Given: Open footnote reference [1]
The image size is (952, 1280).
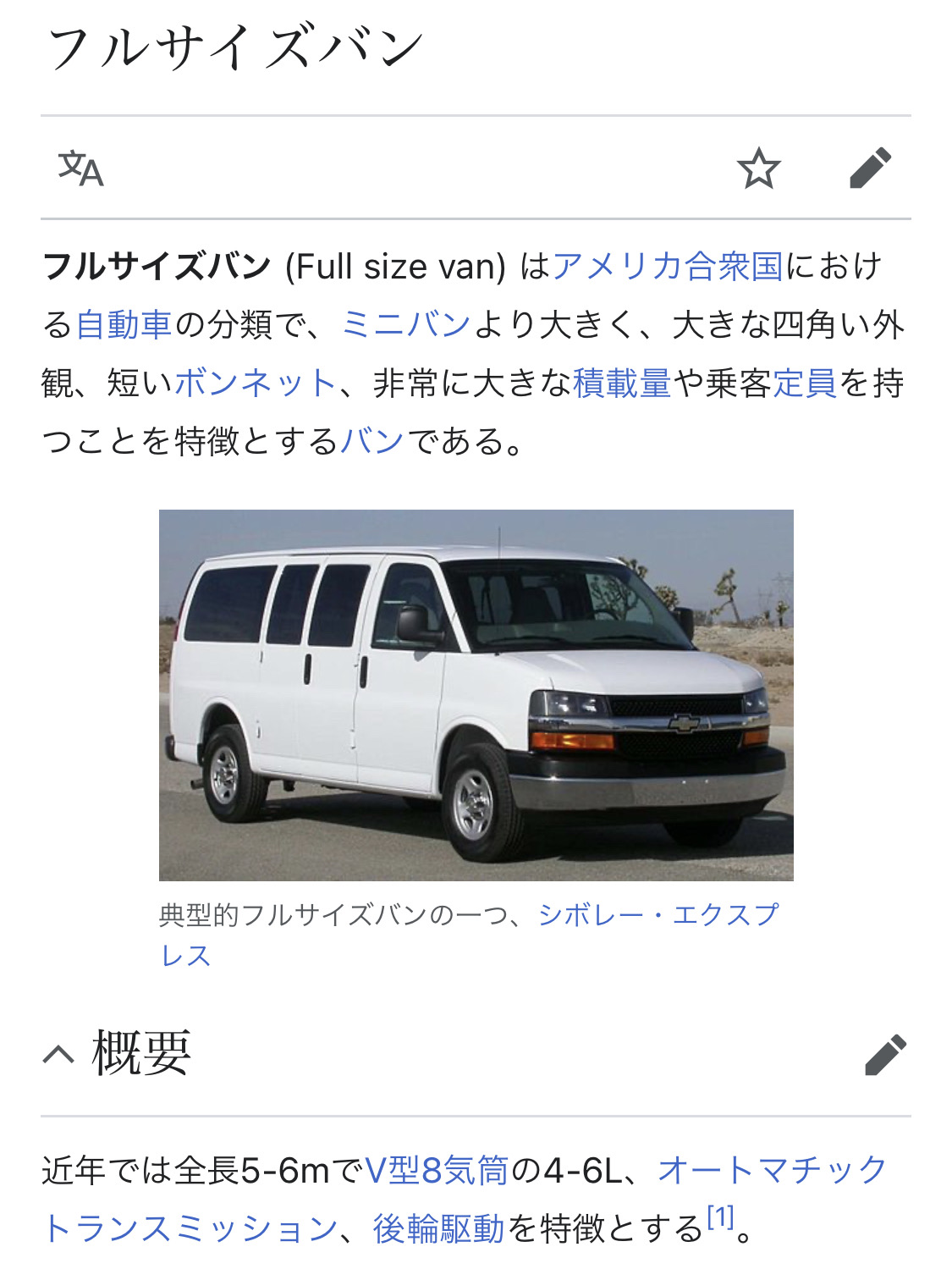Looking at the screenshot, I should click(x=720, y=1217).
